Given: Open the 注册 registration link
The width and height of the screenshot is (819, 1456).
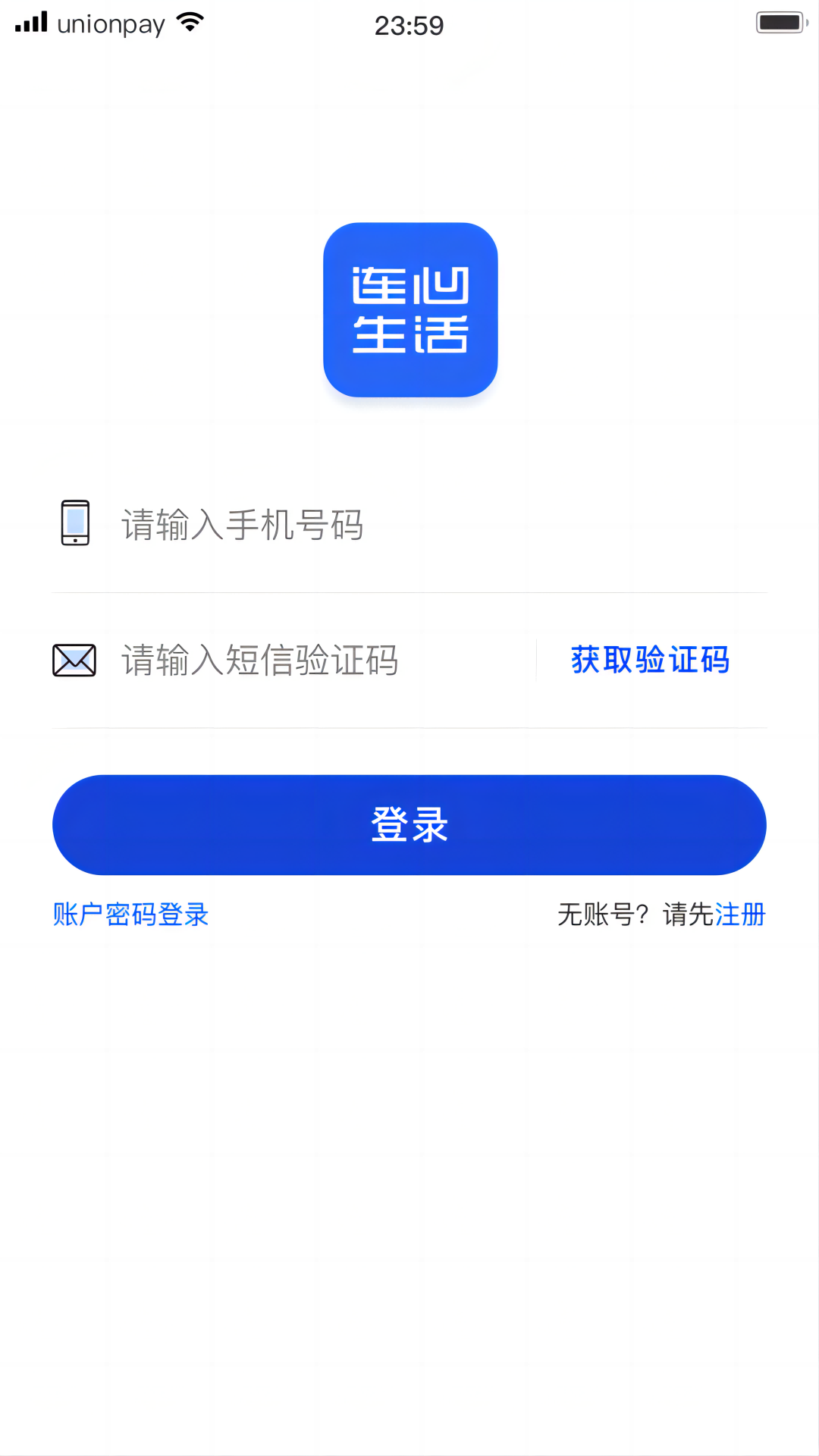Looking at the screenshot, I should (x=740, y=915).
